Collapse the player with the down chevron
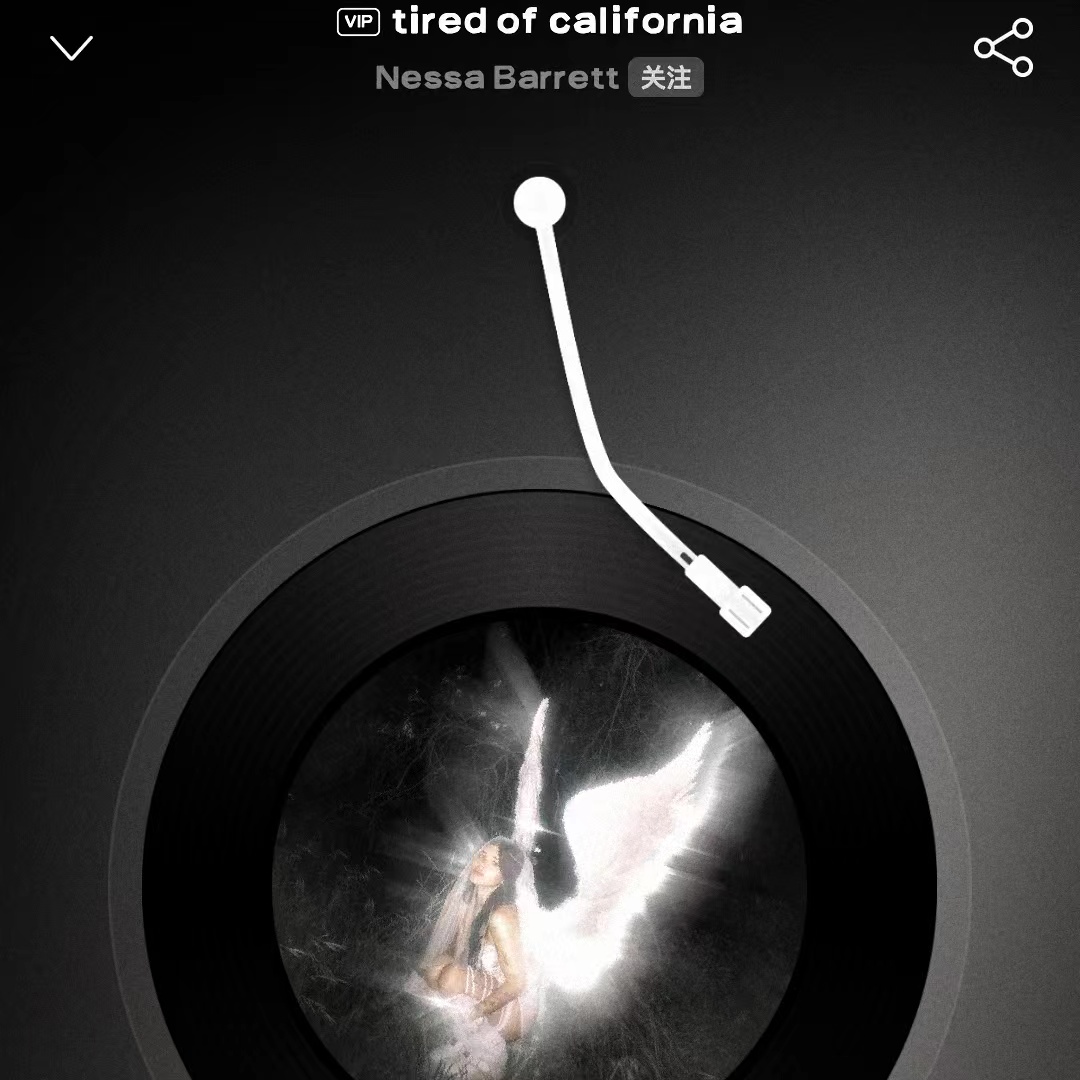1080x1080 pixels. 71,47
